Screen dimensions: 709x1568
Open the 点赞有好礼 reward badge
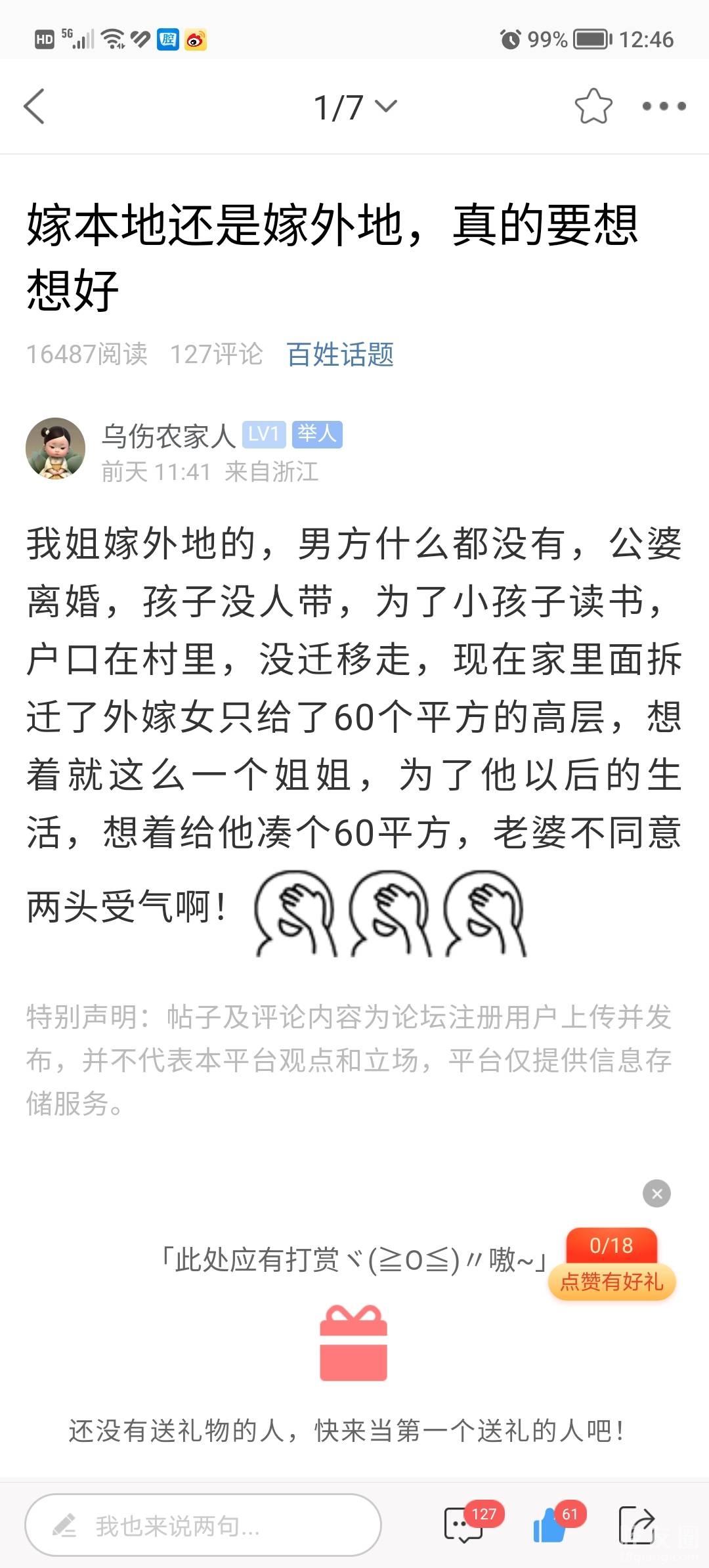[x=611, y=1265]
